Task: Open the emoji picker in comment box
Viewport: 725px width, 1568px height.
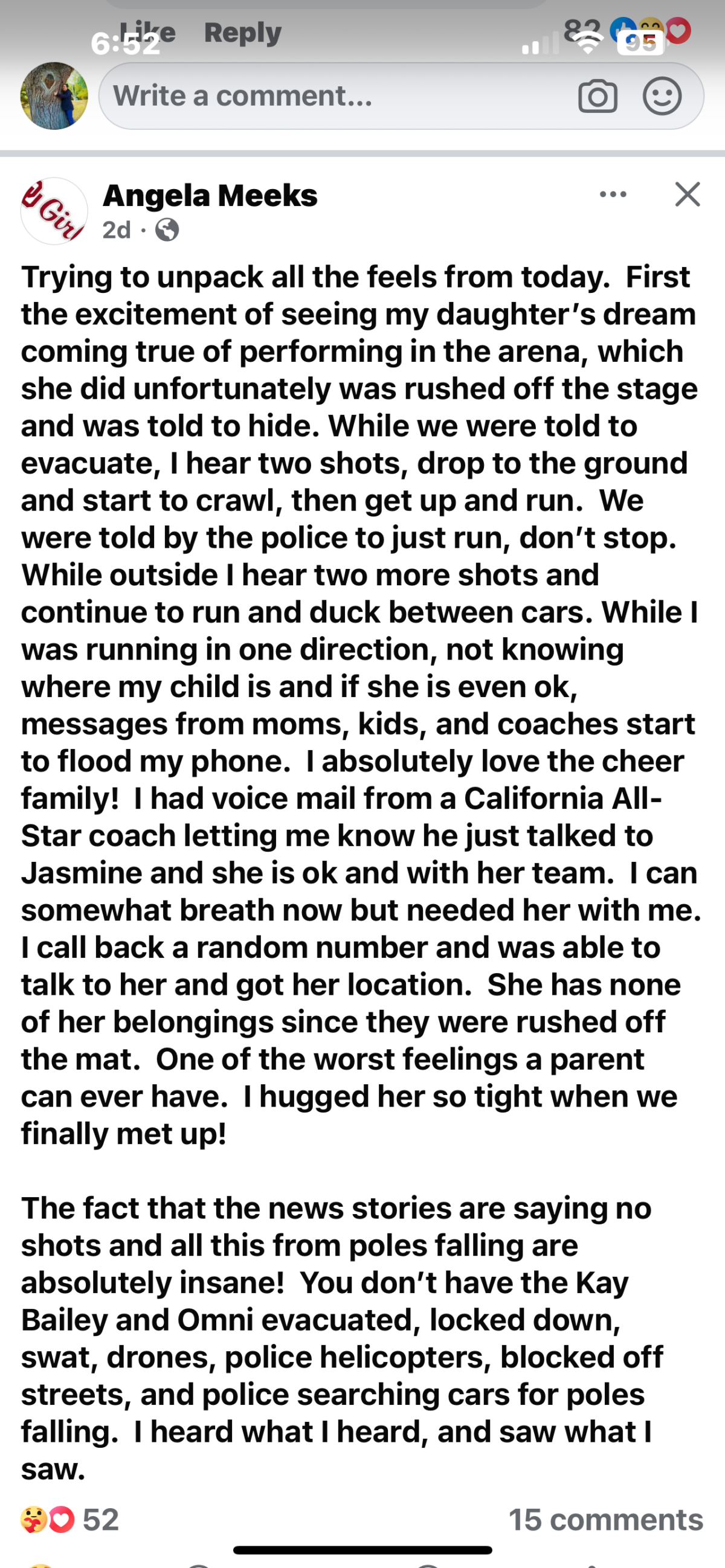Action: 662,96
